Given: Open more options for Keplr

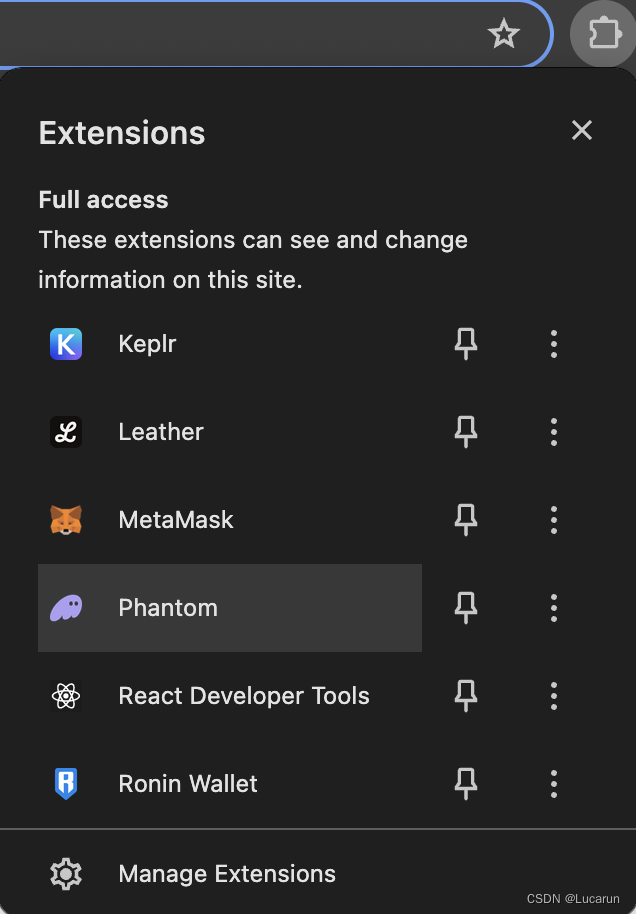Looking at the screenshot, I should [553, 344].
